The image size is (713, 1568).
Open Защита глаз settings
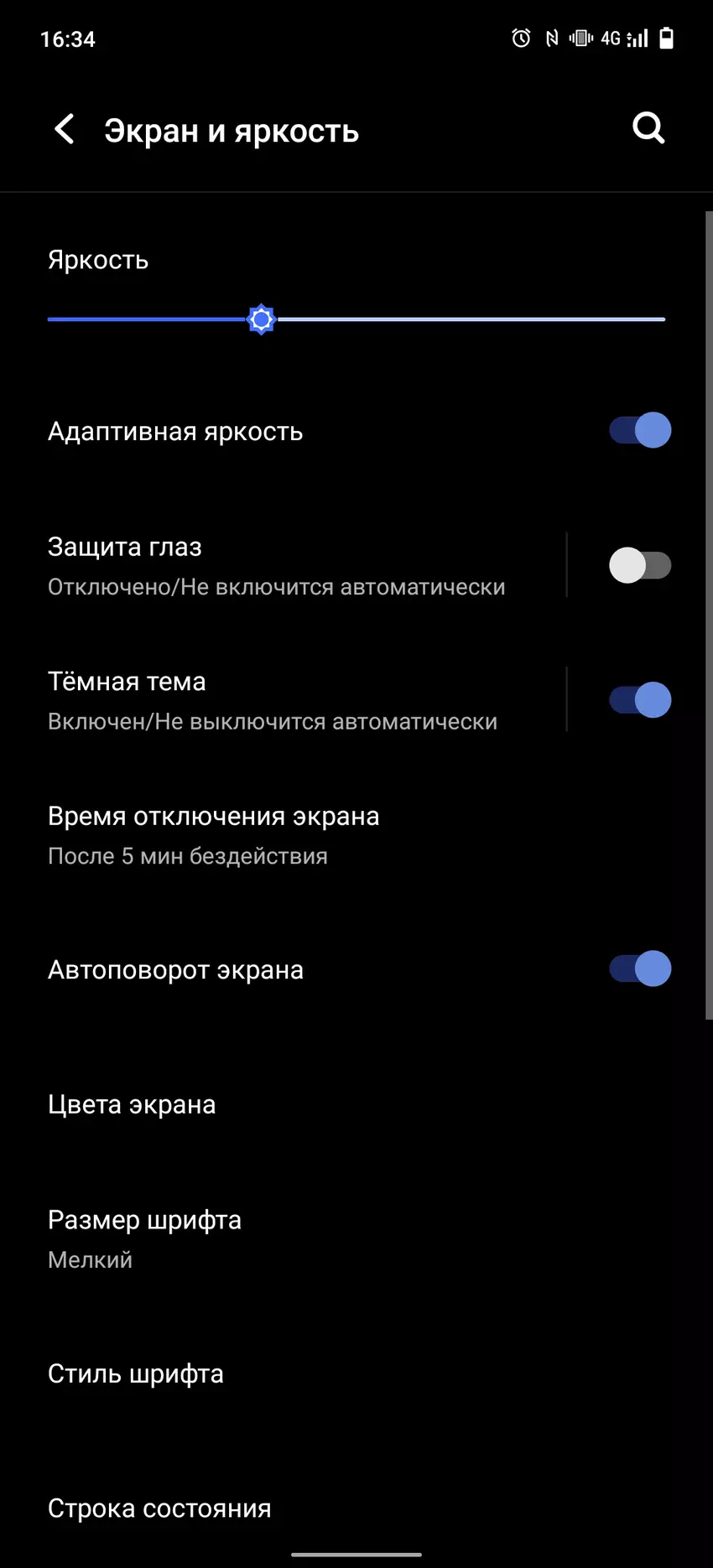pos(277,565)
